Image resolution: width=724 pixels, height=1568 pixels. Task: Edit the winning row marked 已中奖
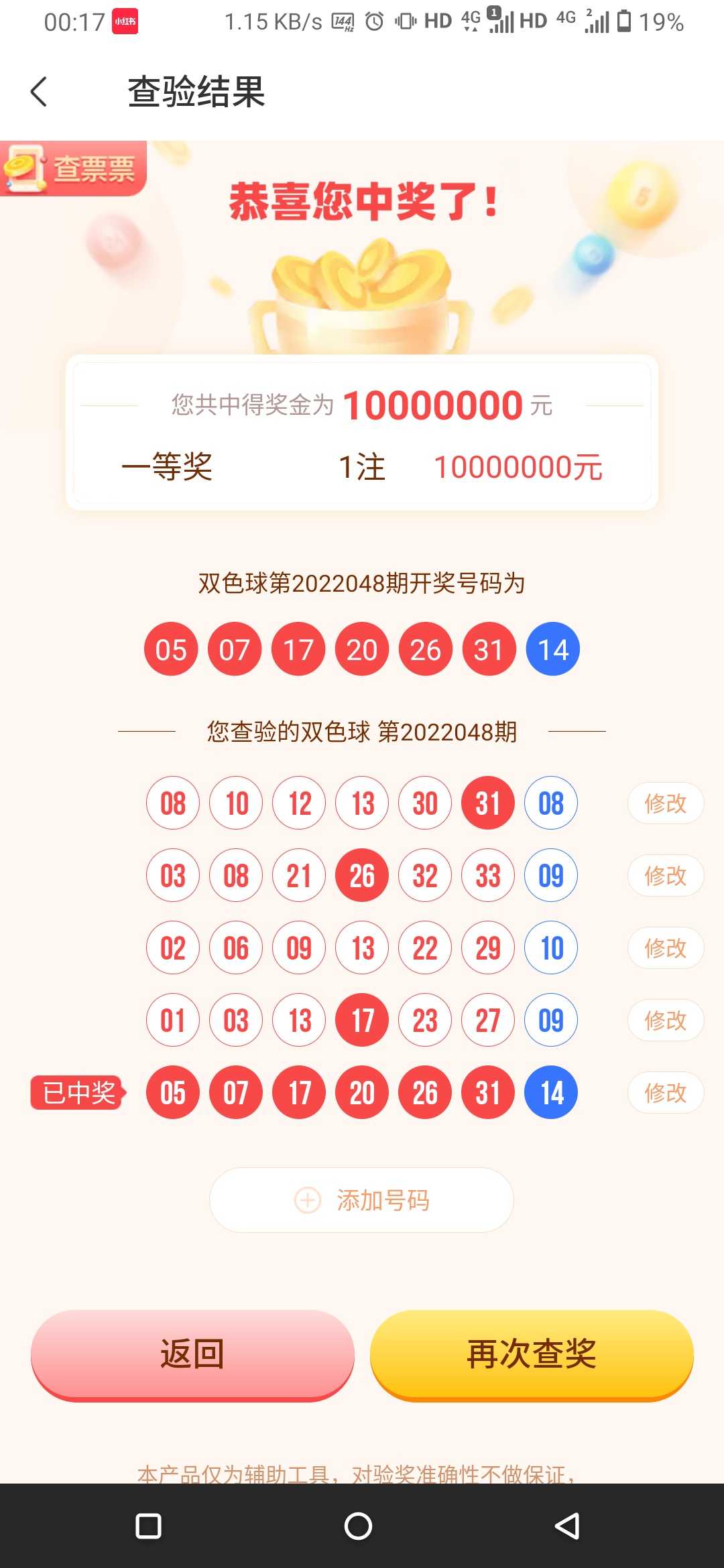pos(665,1092)
